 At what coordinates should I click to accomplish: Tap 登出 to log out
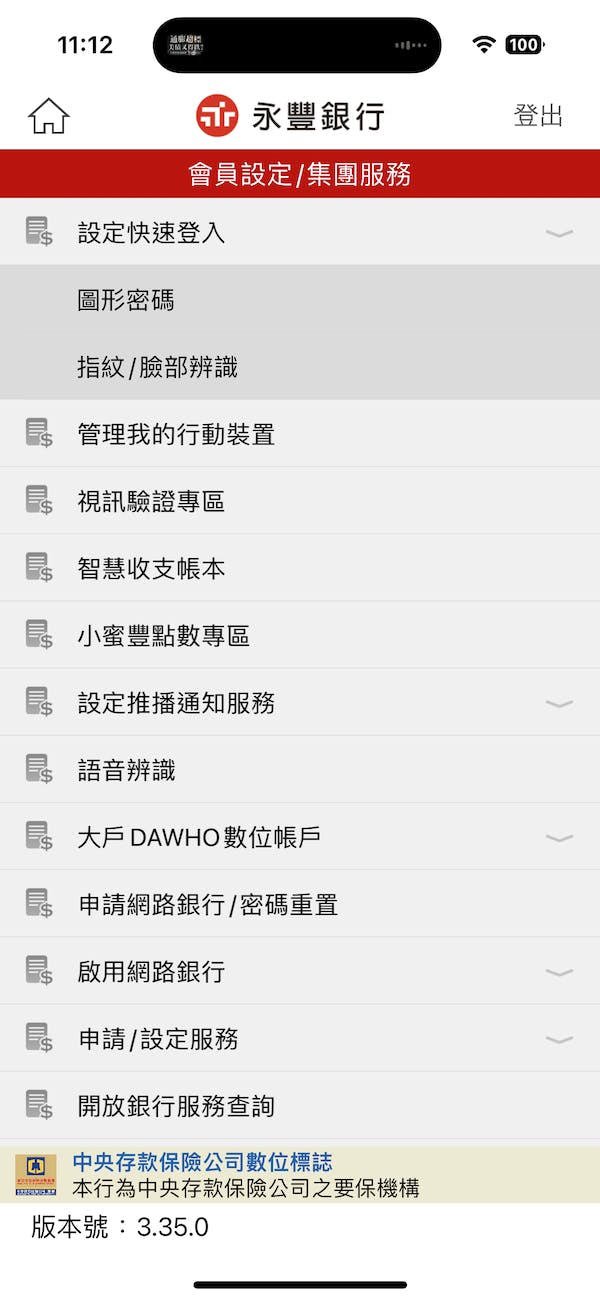coord(538,116)
